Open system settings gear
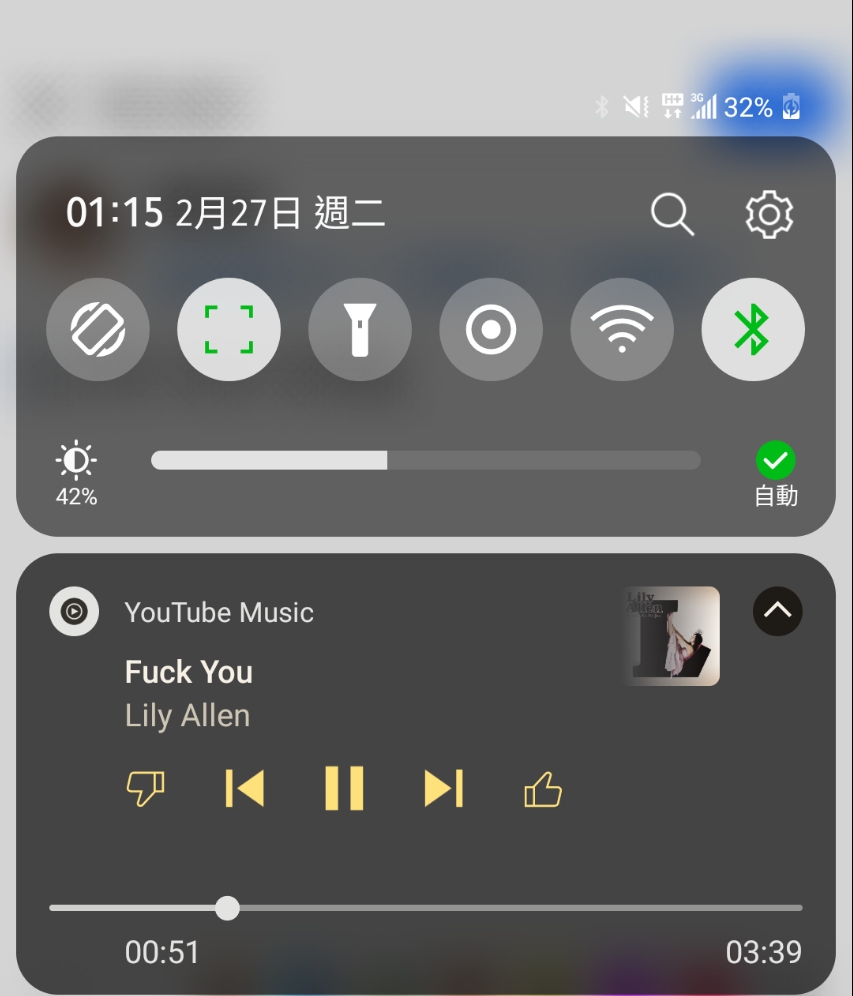Viewport: 853px width, 996px height. [769, 214]
